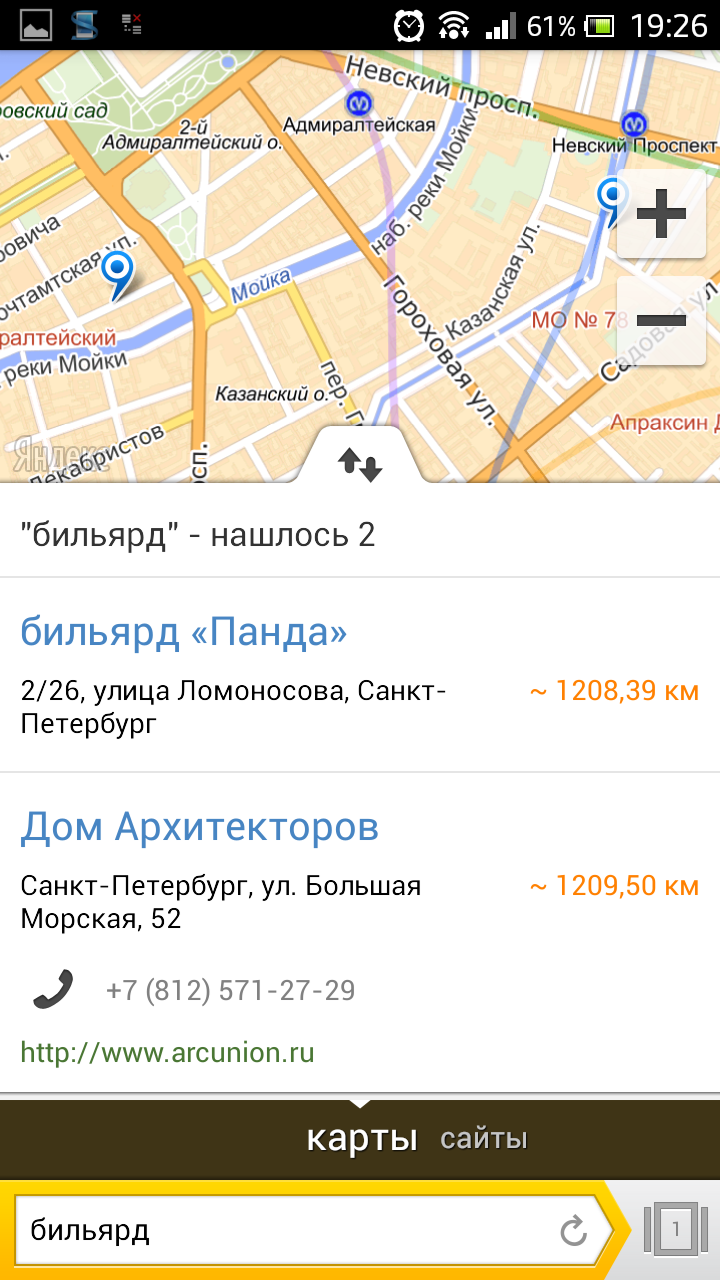This screenshot has height=1280, width=720.
Task: Visit the http://www.arcunion.ru website
Action: (x=167, y=1052)
